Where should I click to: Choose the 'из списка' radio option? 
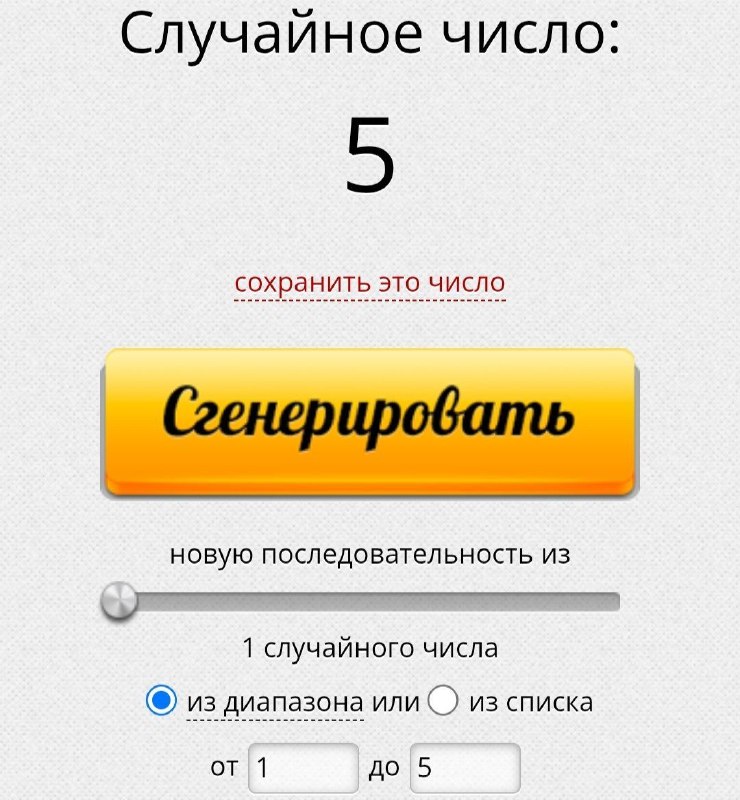coord(442,700)
